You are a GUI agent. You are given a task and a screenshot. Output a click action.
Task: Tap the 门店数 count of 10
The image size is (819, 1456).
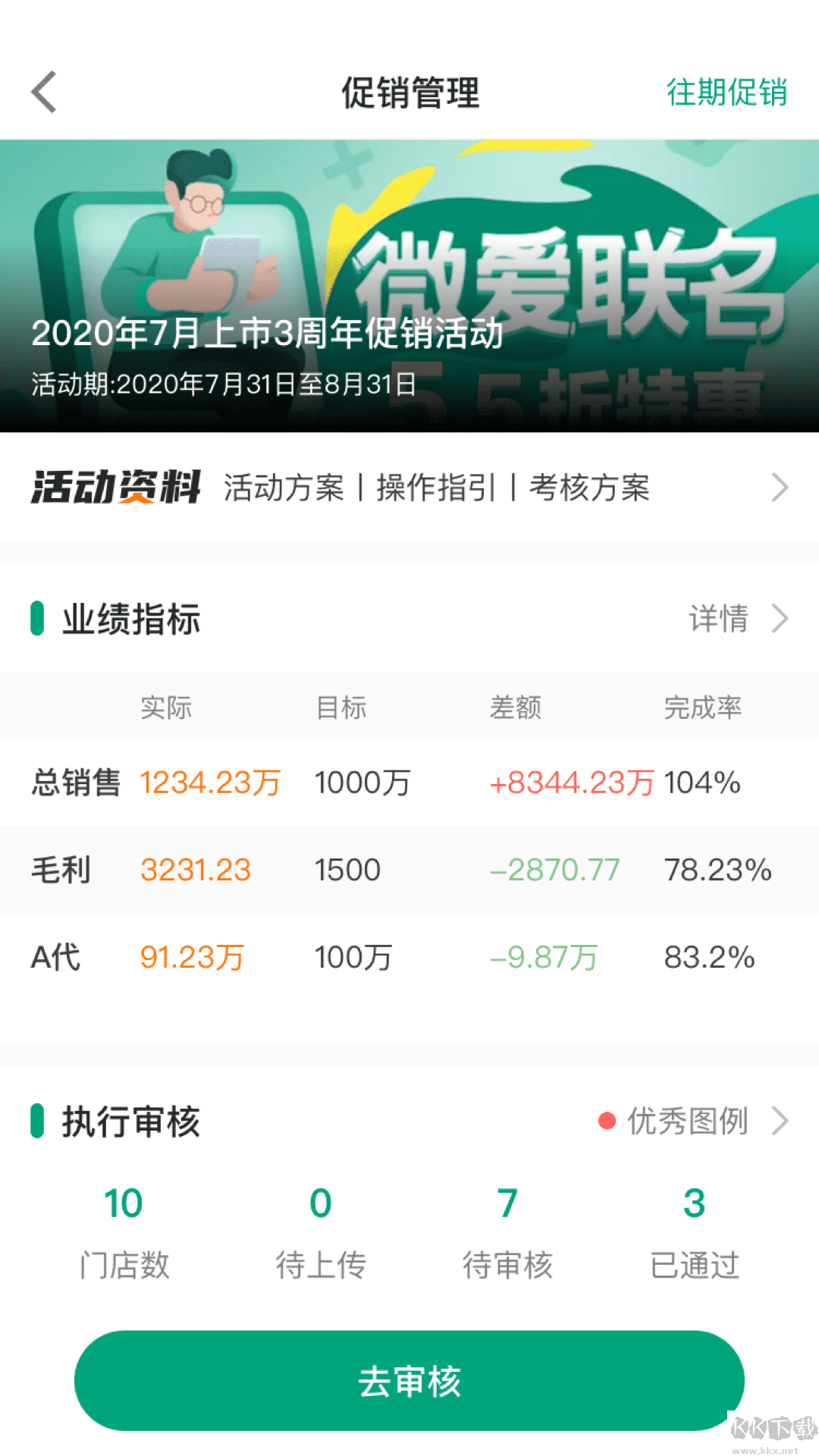124,1228
